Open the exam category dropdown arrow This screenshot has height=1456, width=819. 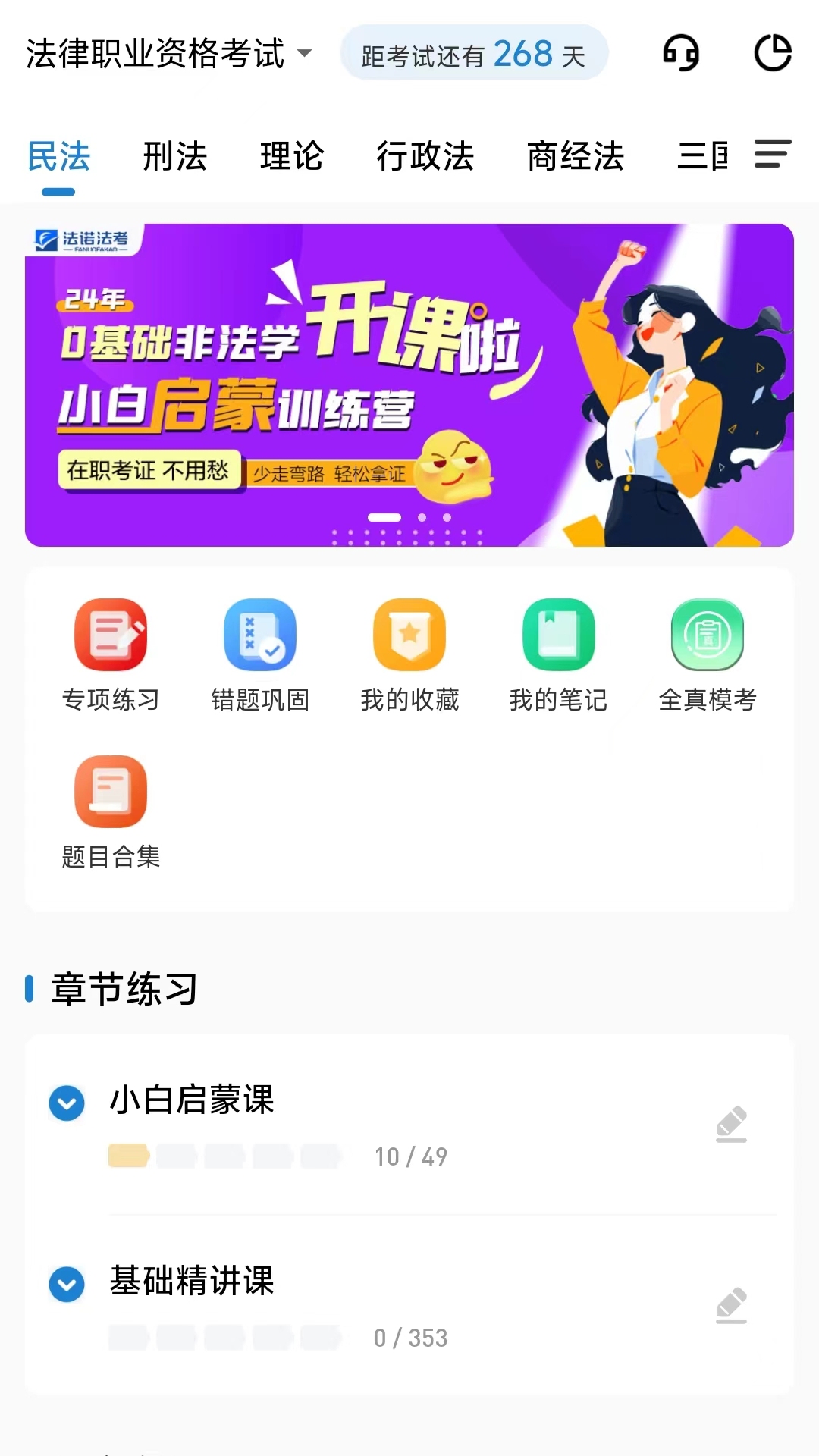tap(306, 55)
